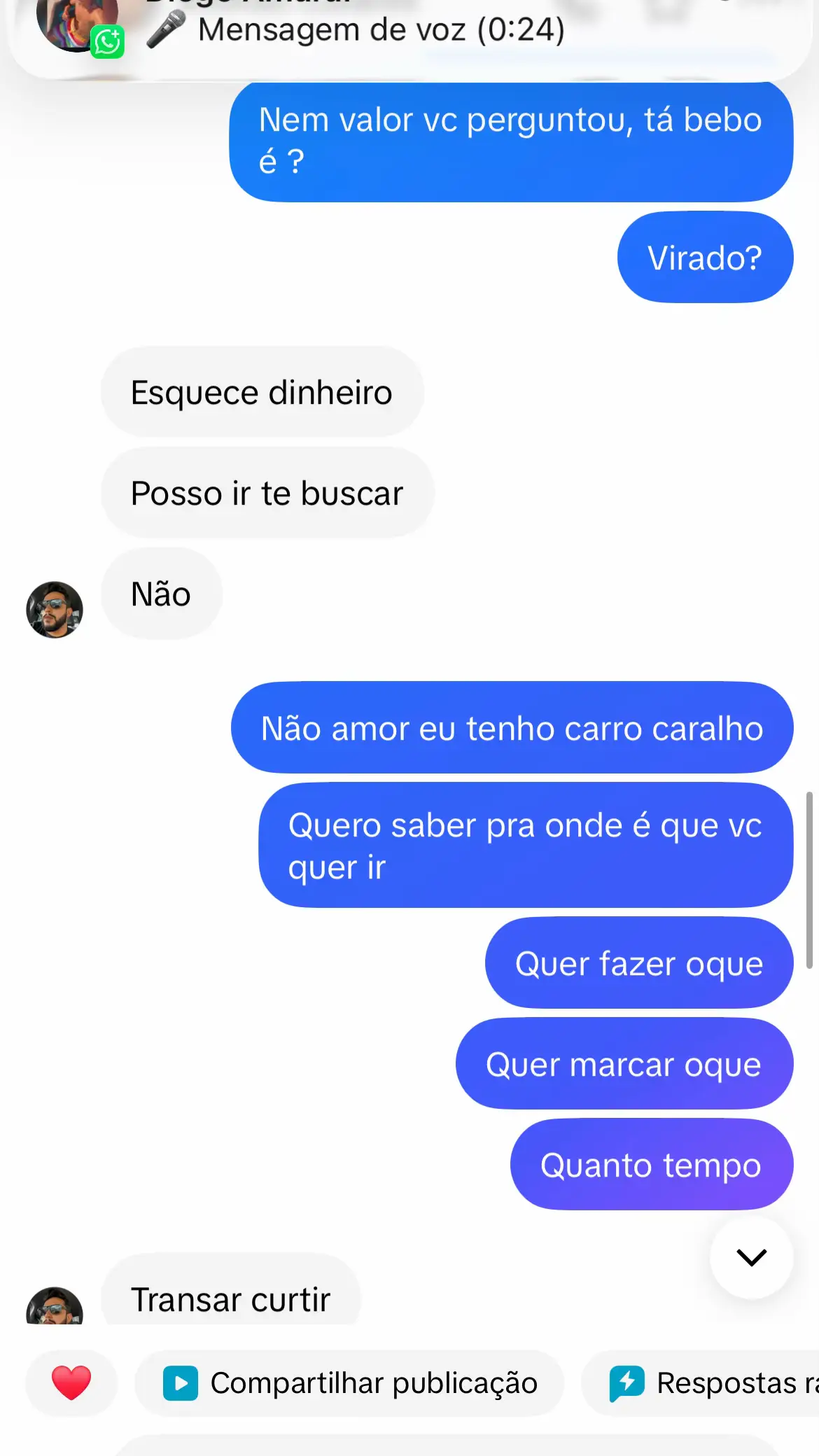
Task: Tap Compartilhar publicação chip
Action: (x=349, y=1383)
